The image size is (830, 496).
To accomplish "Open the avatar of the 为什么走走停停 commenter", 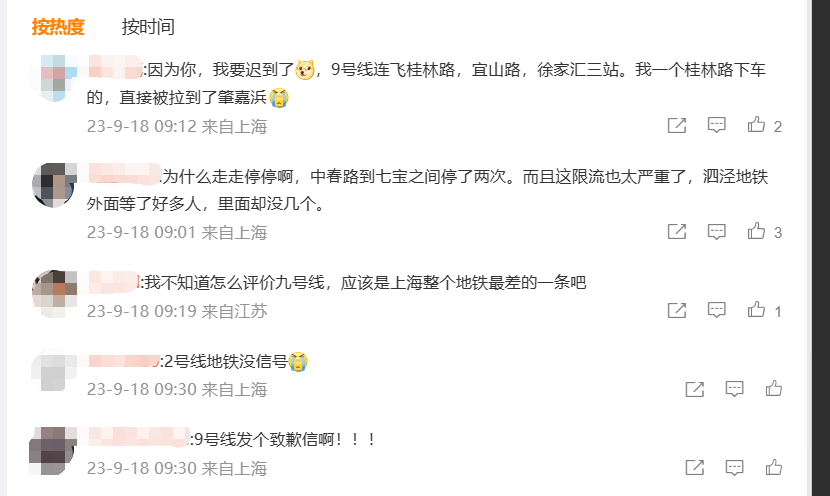I will (x=57, y=185).
